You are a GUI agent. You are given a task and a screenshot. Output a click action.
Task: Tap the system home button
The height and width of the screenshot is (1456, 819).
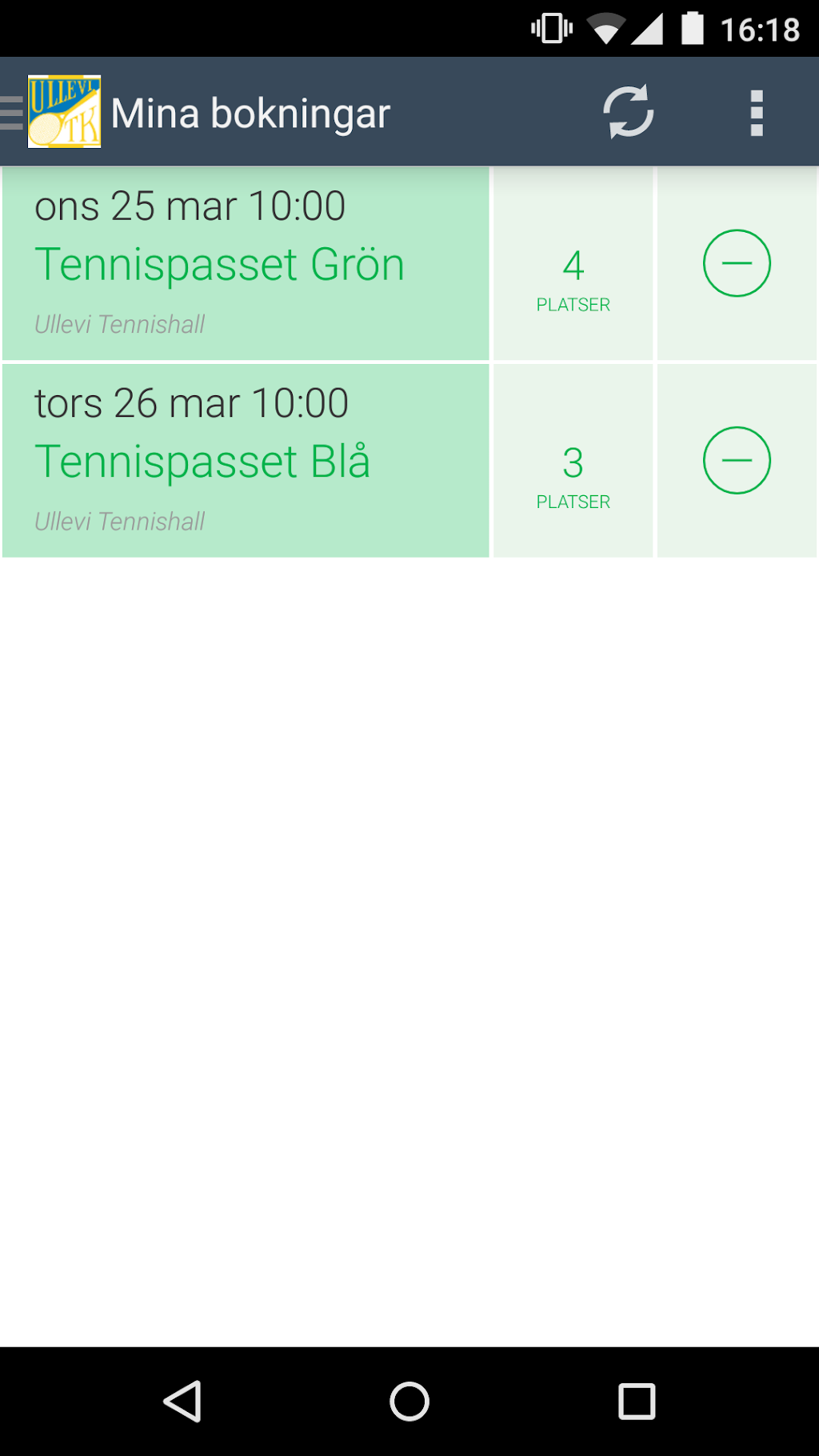pyautogui.click(x=409, y=1402)
